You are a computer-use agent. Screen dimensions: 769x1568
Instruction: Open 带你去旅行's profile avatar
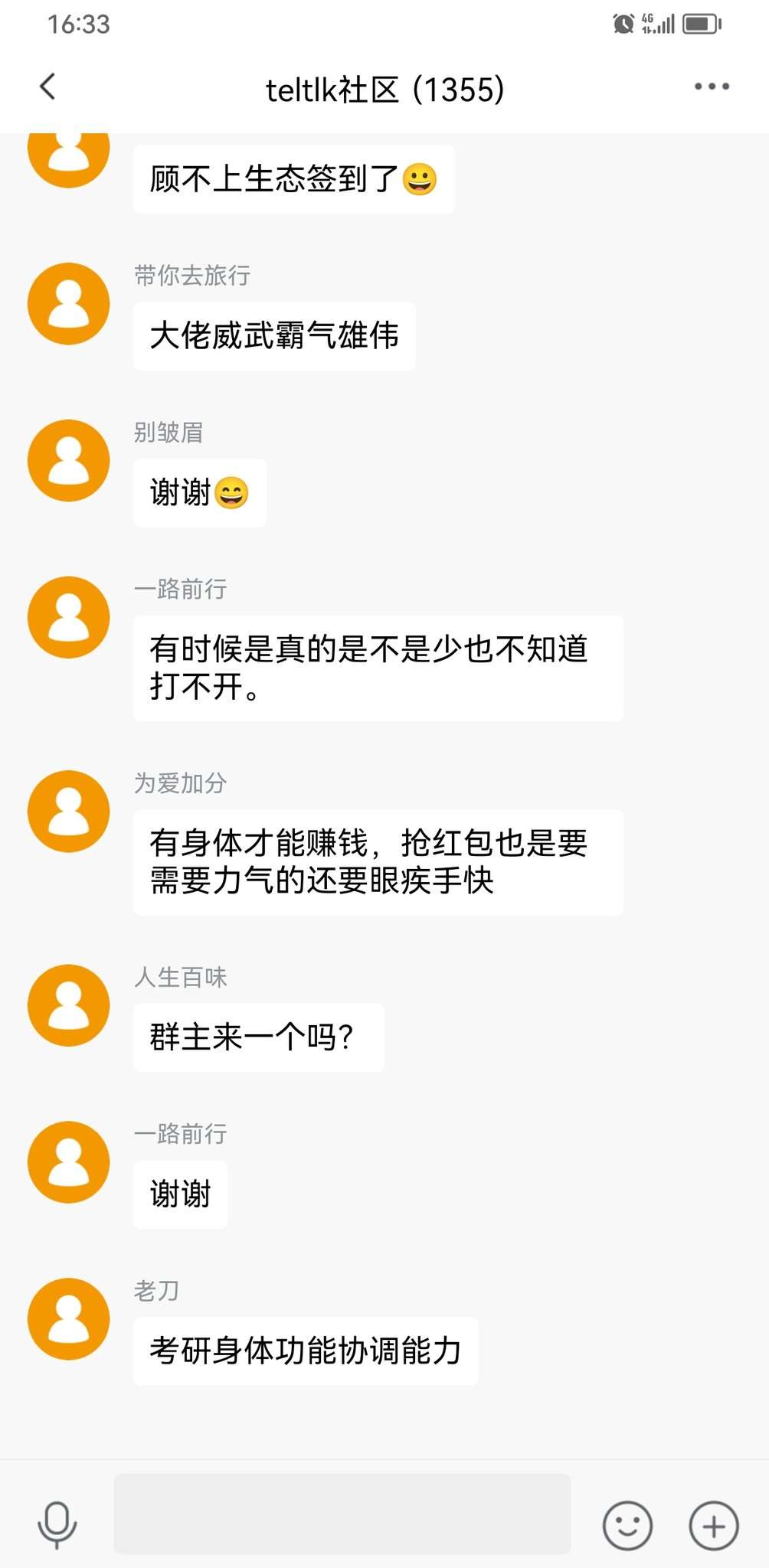click(69, 304)
